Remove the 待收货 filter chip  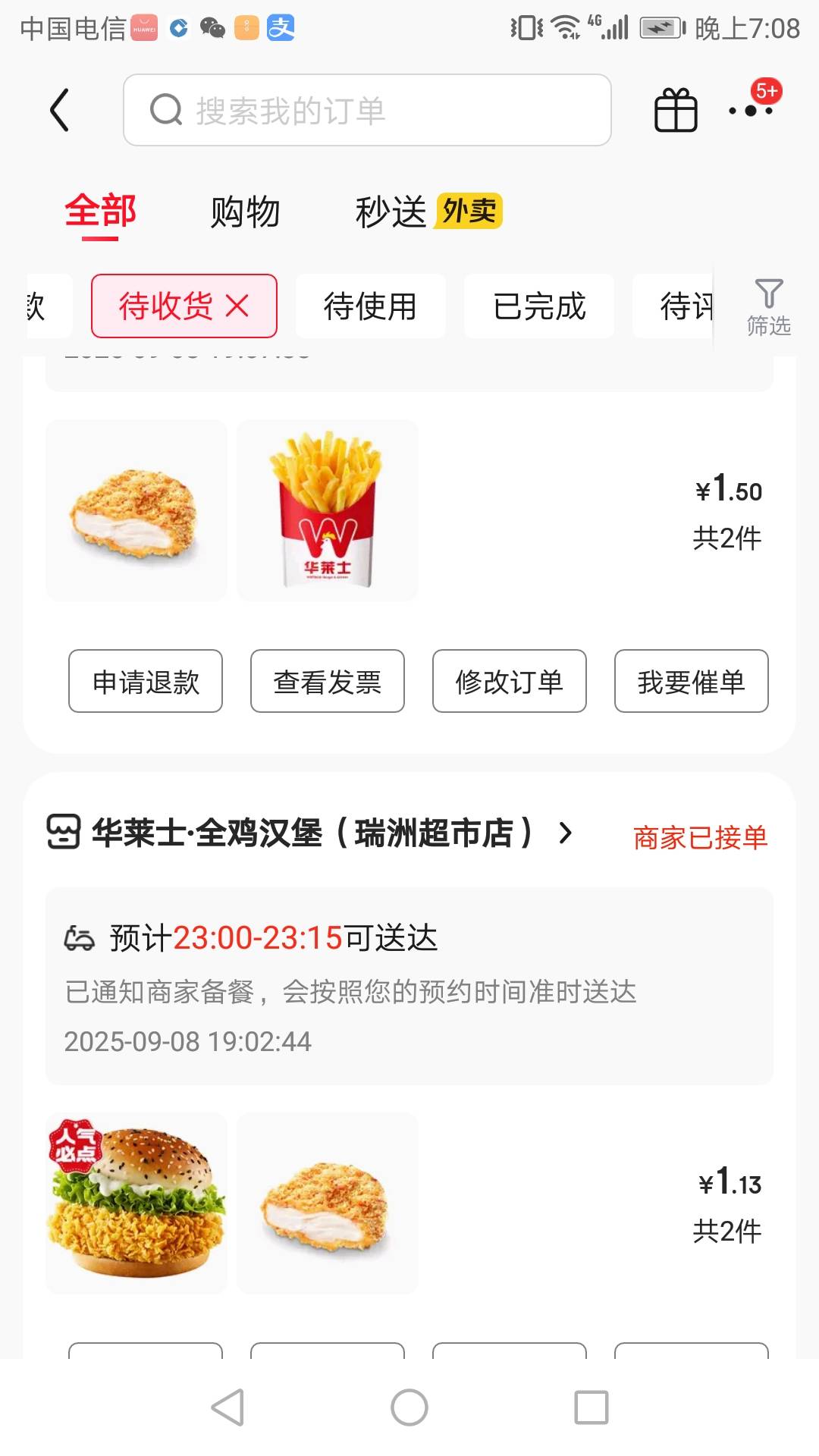point(237,306)
